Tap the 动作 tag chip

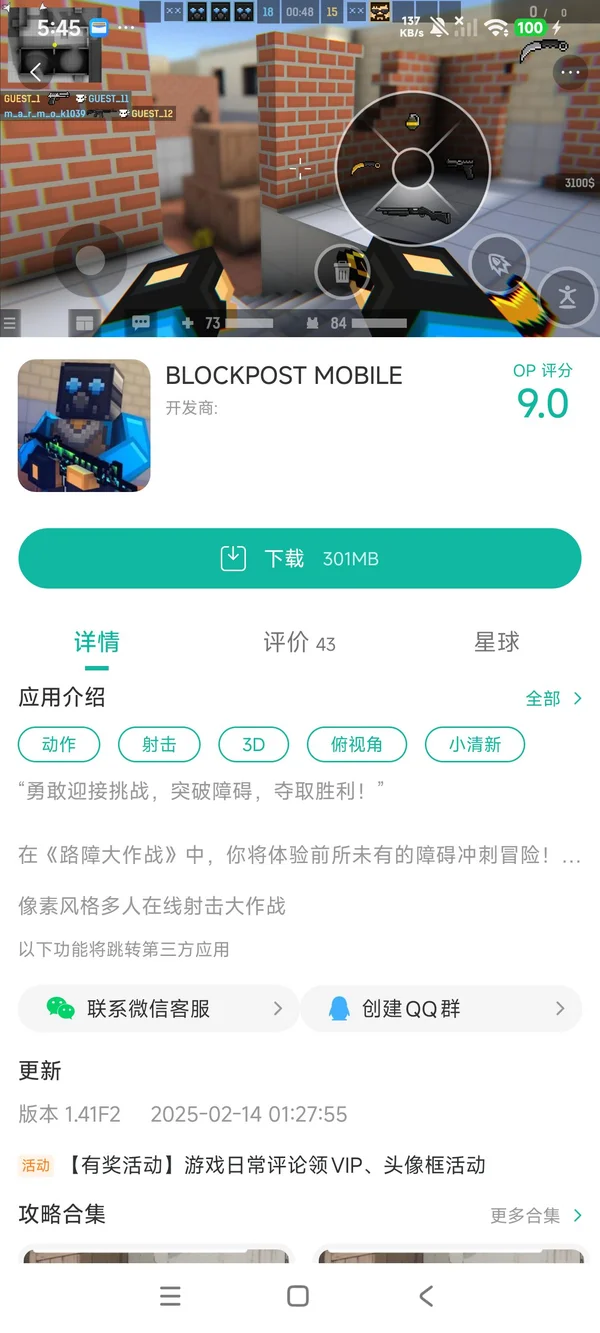tap(60, 744)
